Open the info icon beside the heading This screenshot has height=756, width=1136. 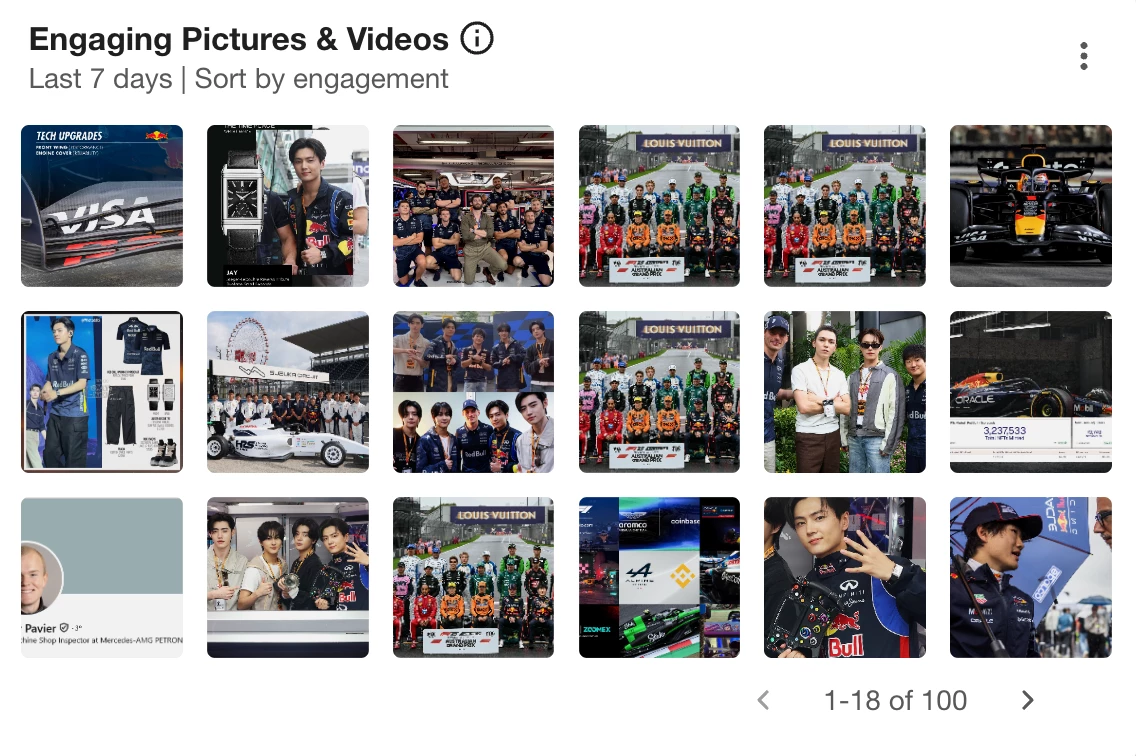(x=477, y=40)
